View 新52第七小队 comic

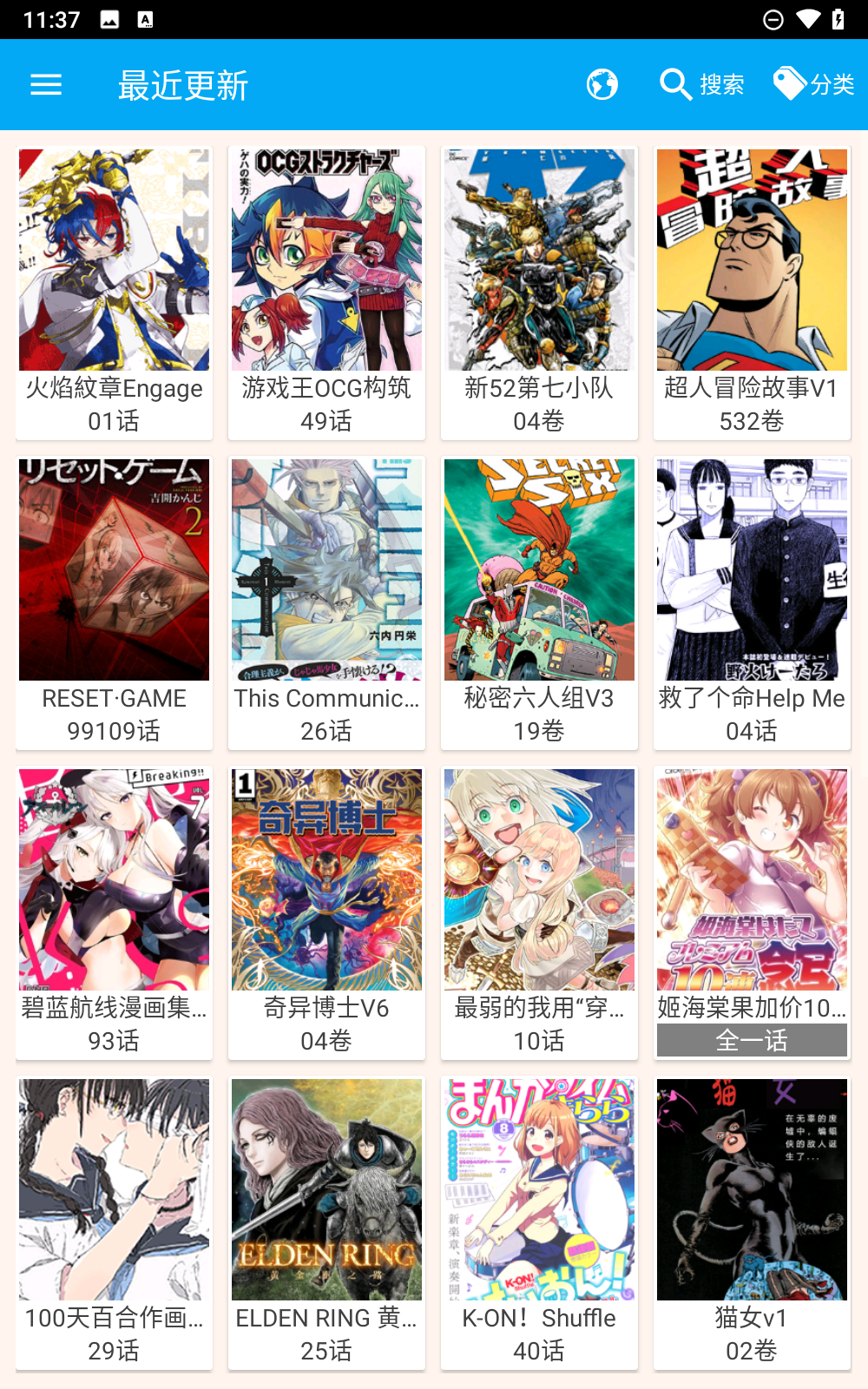[x=539, y=260]
